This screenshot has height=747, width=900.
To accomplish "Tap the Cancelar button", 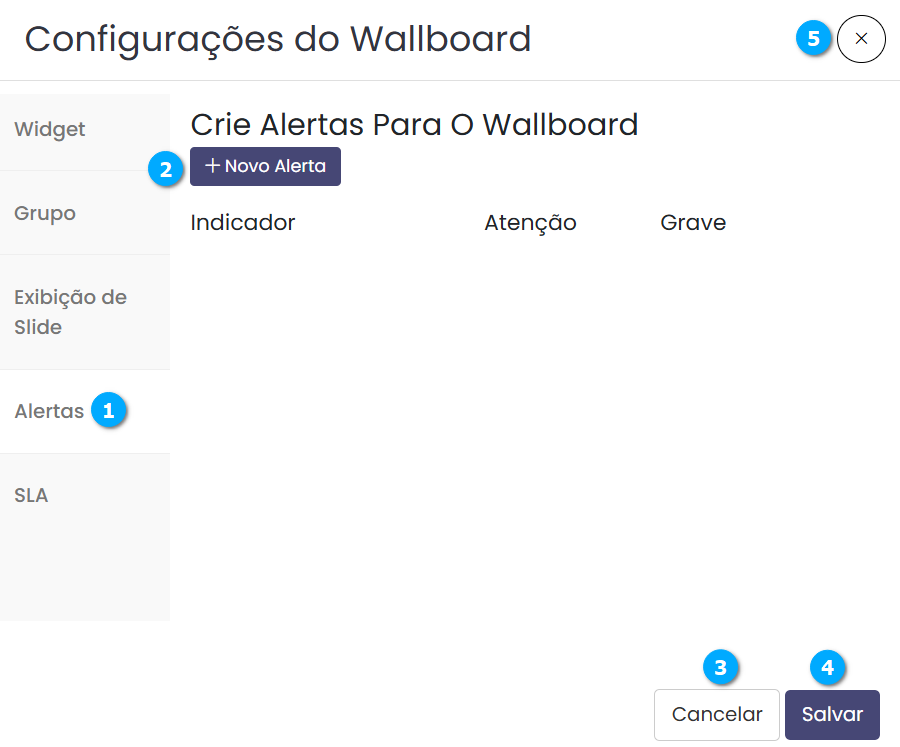I will (x=716, y=715).
